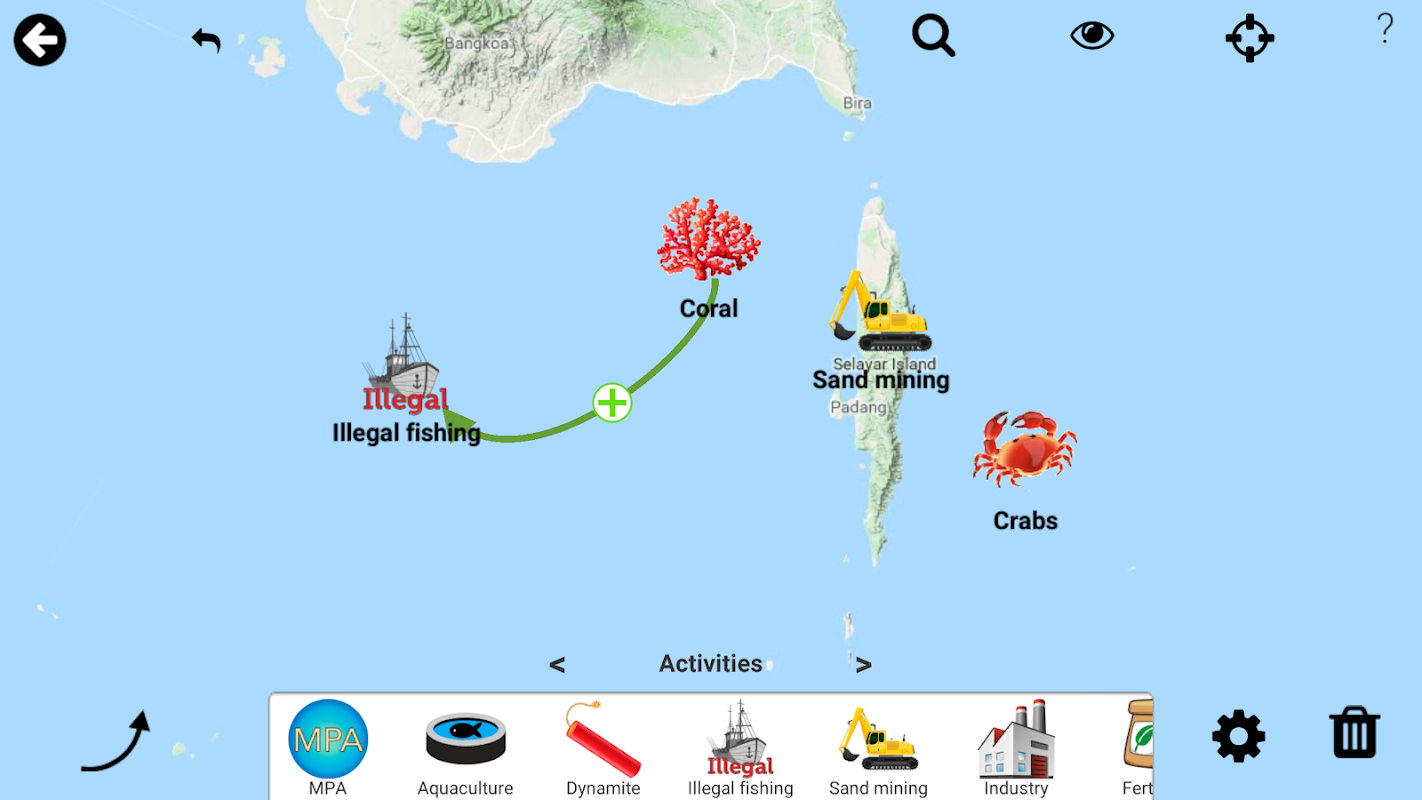1422x800 pixels.
Task: Choose MPA from the activities palette
Action: (x=328, y=748)
